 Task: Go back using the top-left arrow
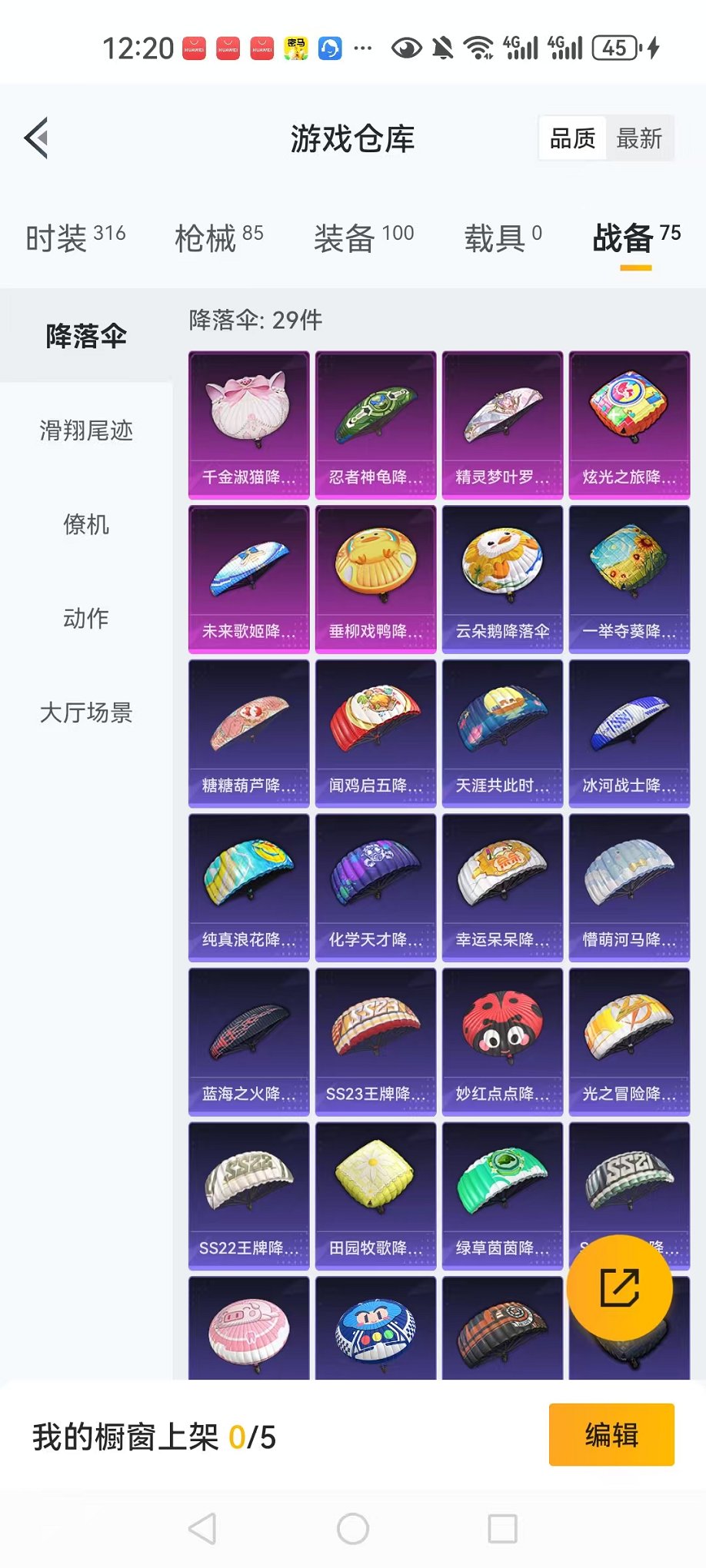(x=37, y=138)
